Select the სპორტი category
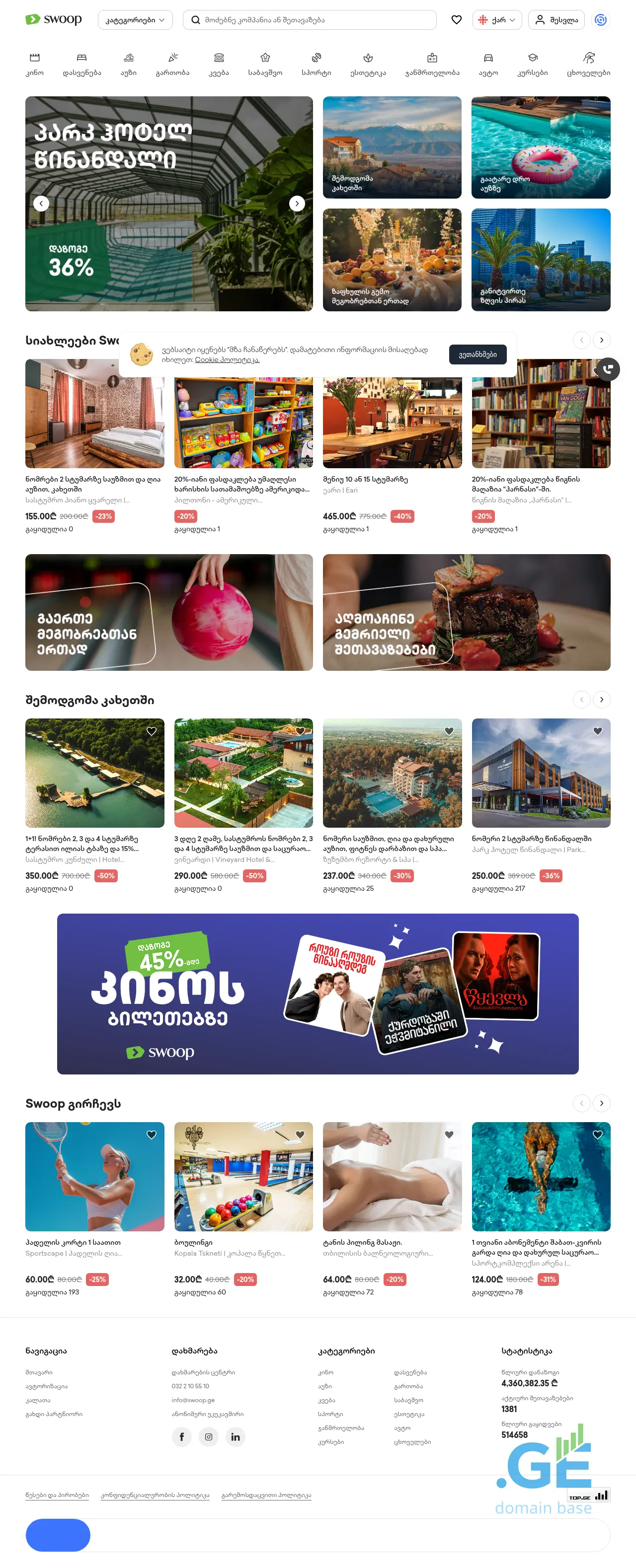This screenshot has width=636, height=1568. (316, 64)
